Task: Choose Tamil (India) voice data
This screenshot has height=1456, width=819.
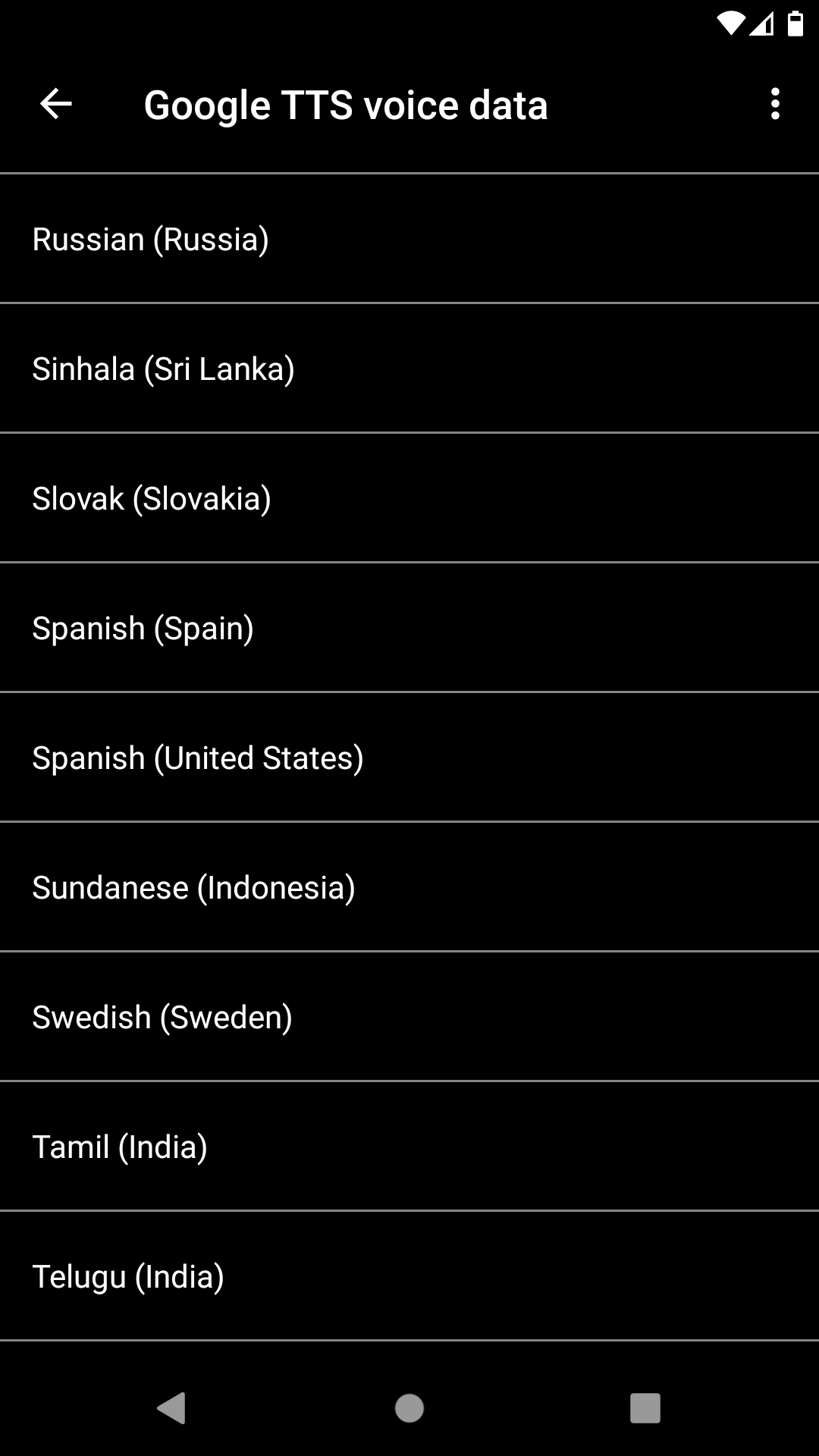Action: [409, 1147]
